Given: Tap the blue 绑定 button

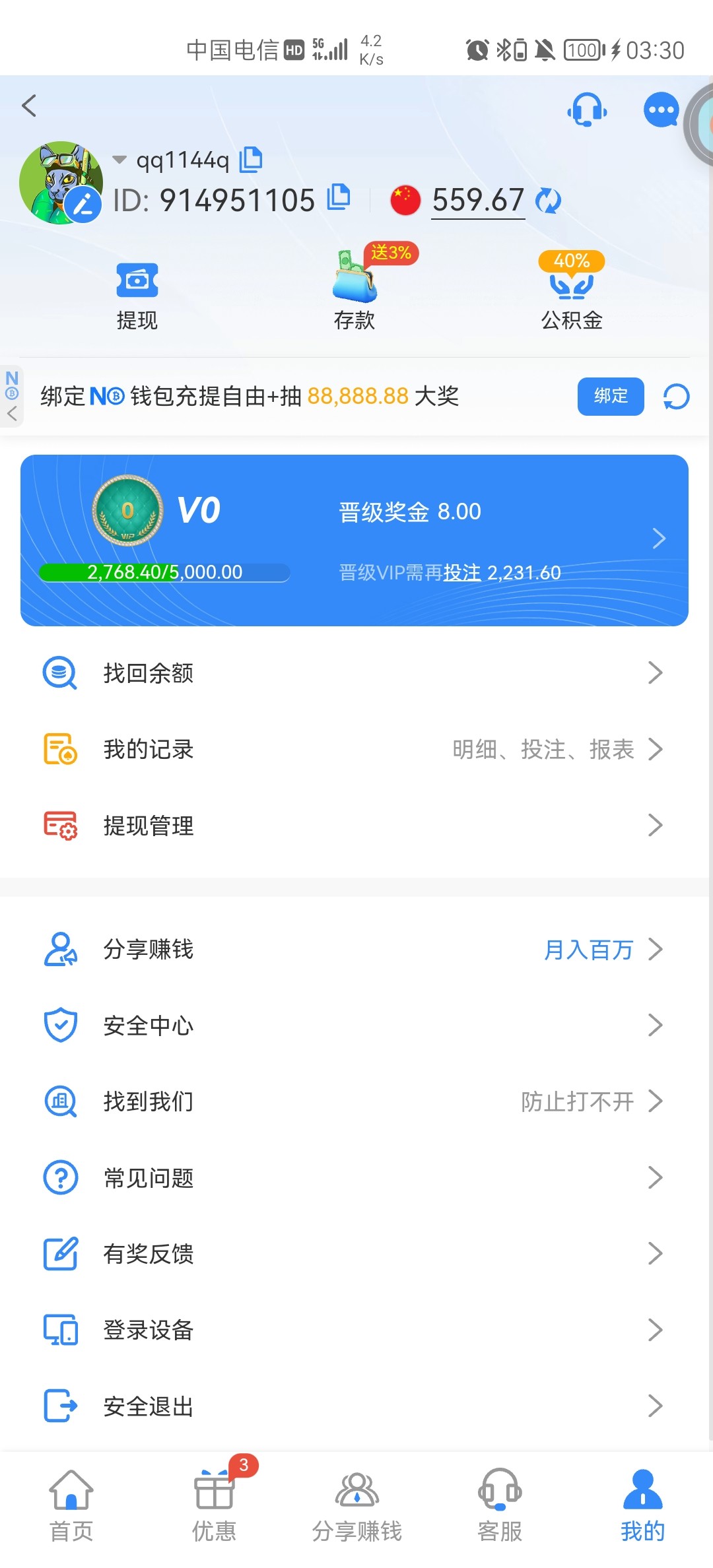Looking at the screenshot, I should pos(610,396).
